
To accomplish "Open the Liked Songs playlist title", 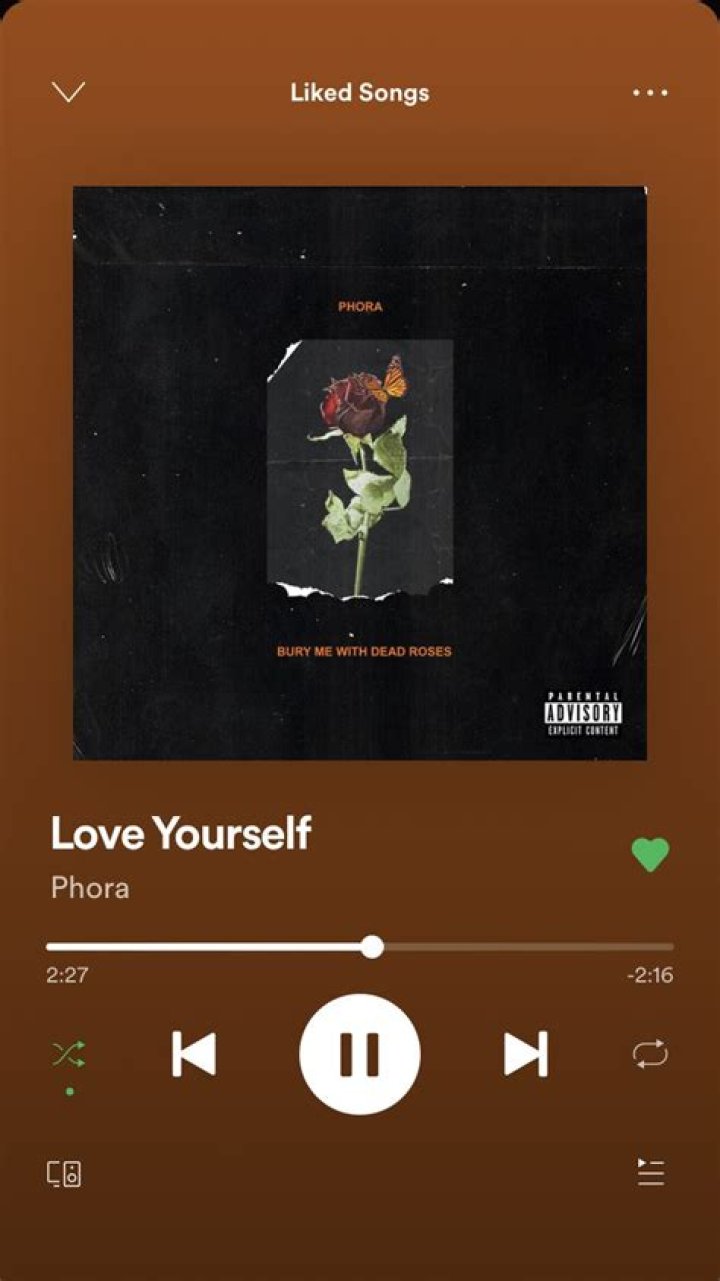I will (x=359, y=92).
